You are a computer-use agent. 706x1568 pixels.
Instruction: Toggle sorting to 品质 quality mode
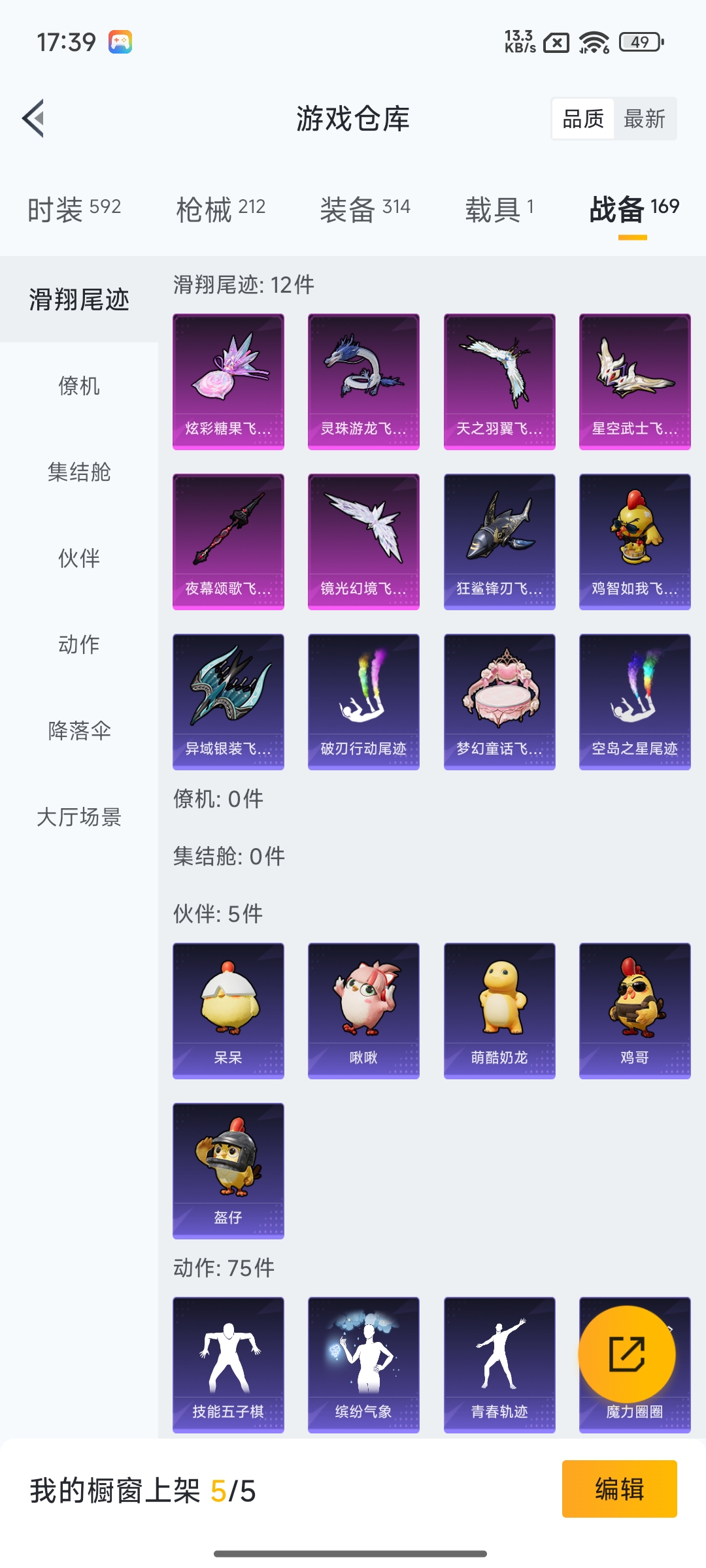584,119
